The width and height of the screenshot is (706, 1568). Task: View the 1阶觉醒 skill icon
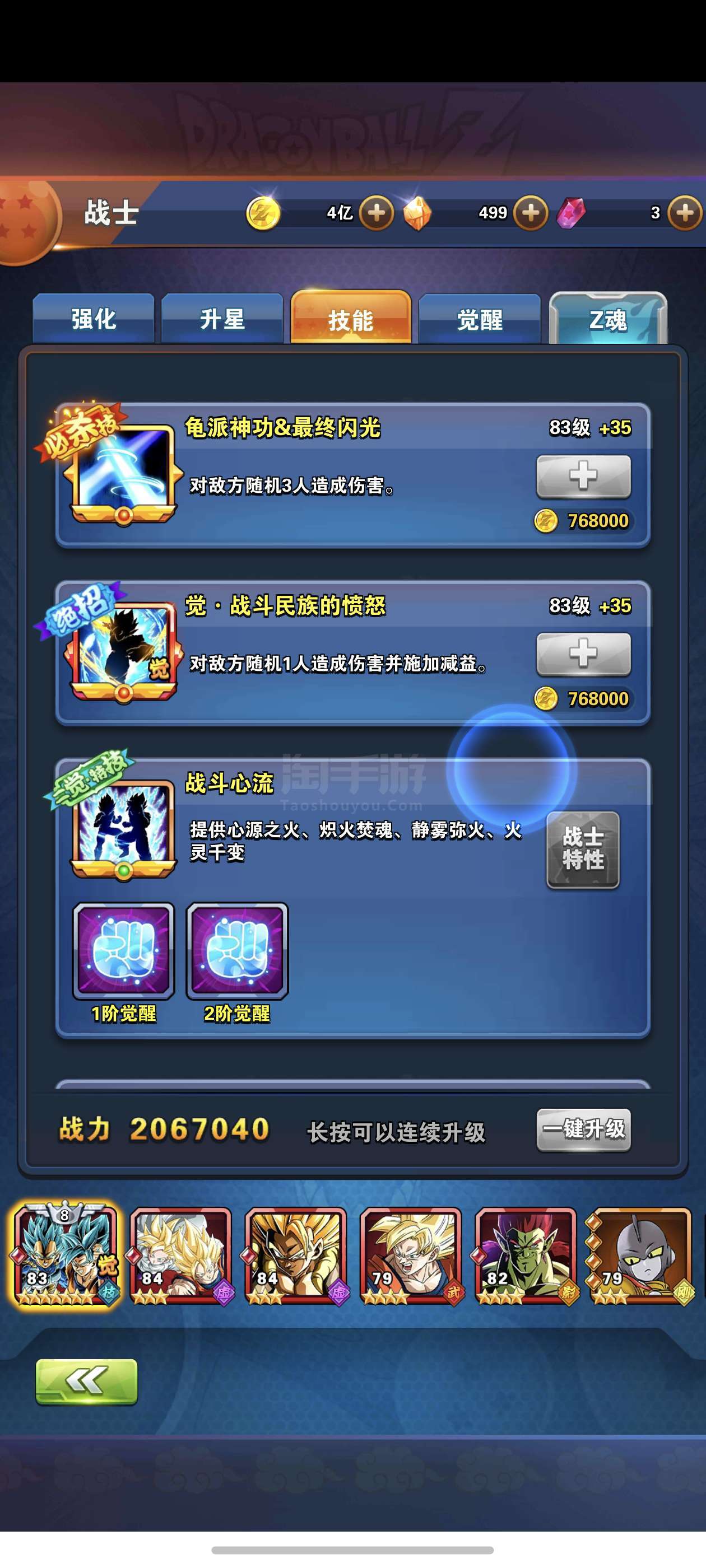pyautogui.click(x=124, y=950)
